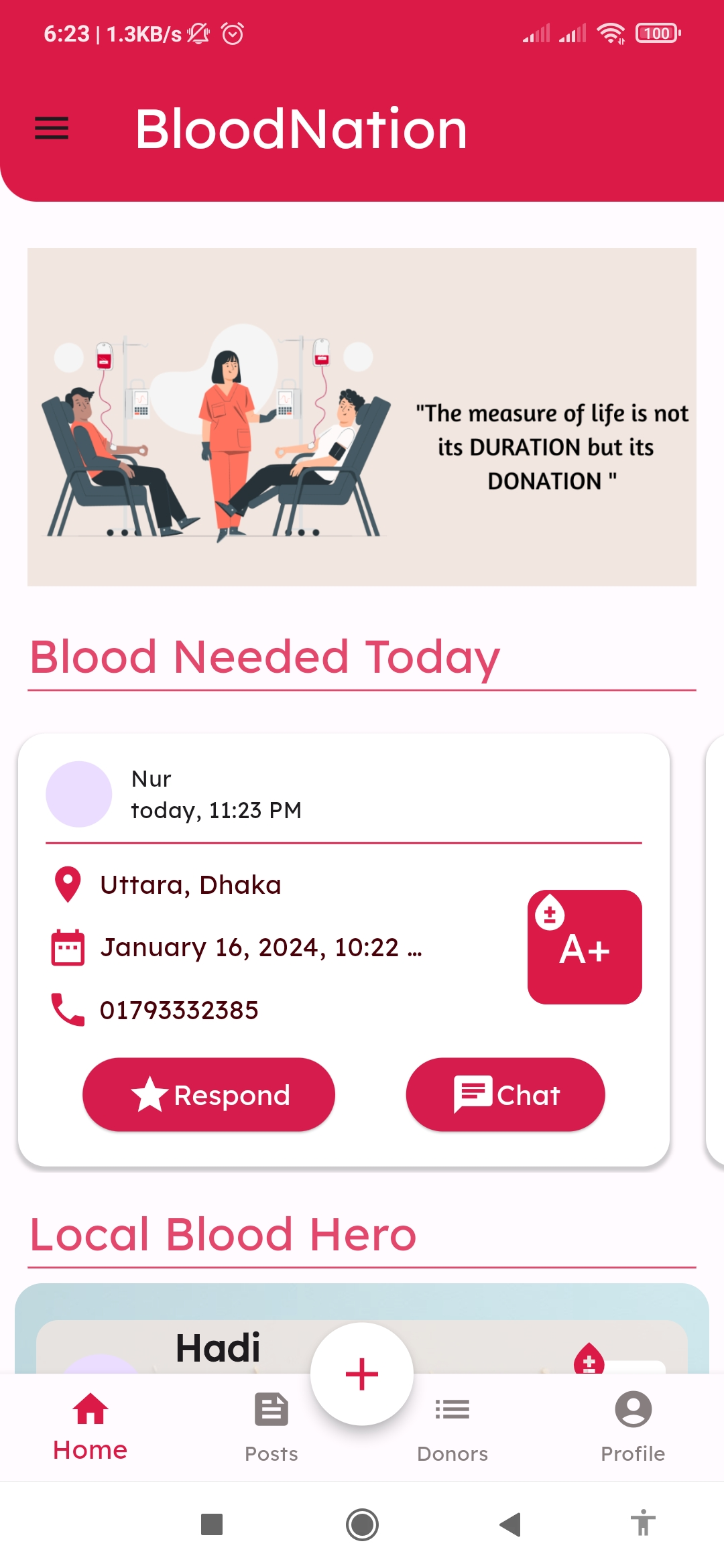
Task: Open Hadi's Local Blood Hero card
Action: pyautogui.click(x=217, y=1348)
